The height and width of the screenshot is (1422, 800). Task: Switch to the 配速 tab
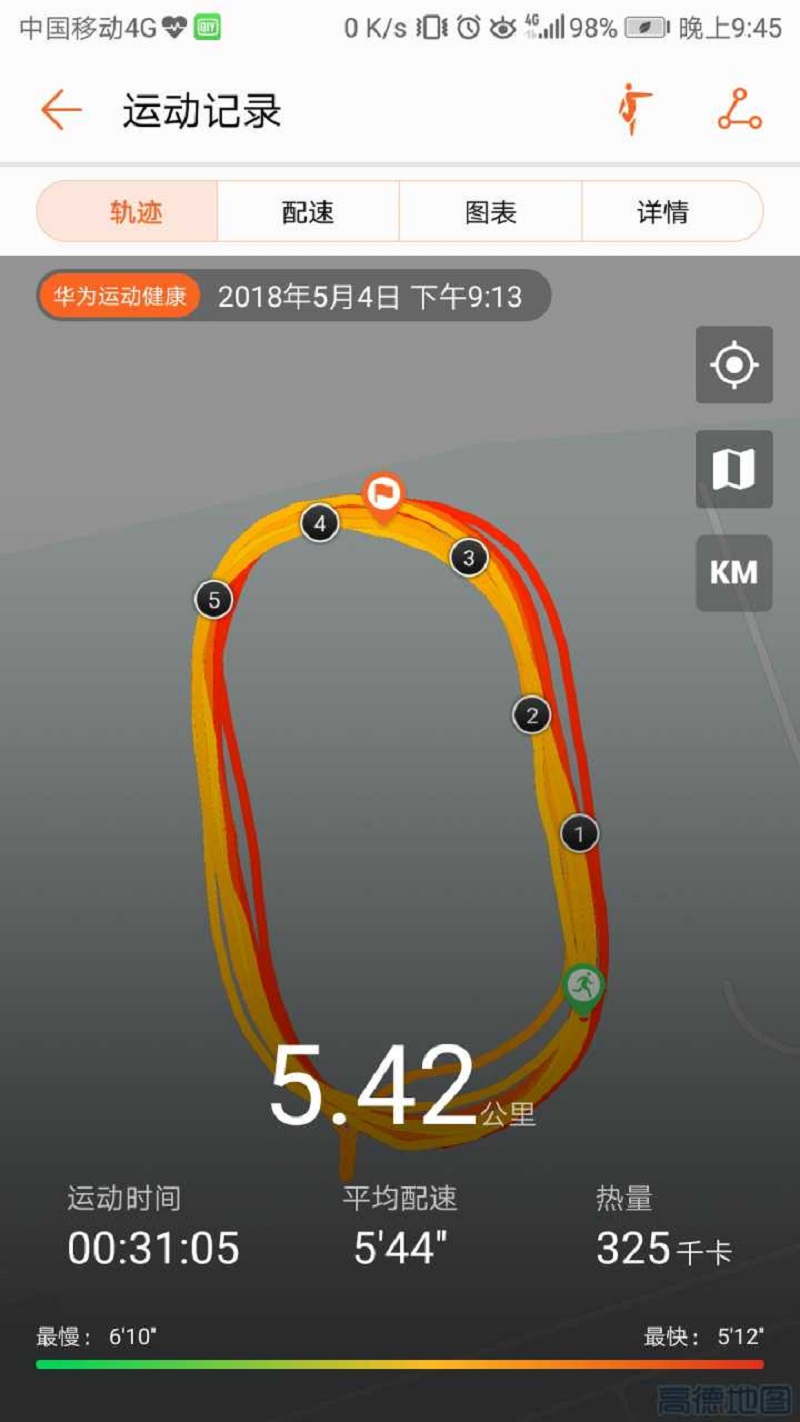click(x=308, y=212)
